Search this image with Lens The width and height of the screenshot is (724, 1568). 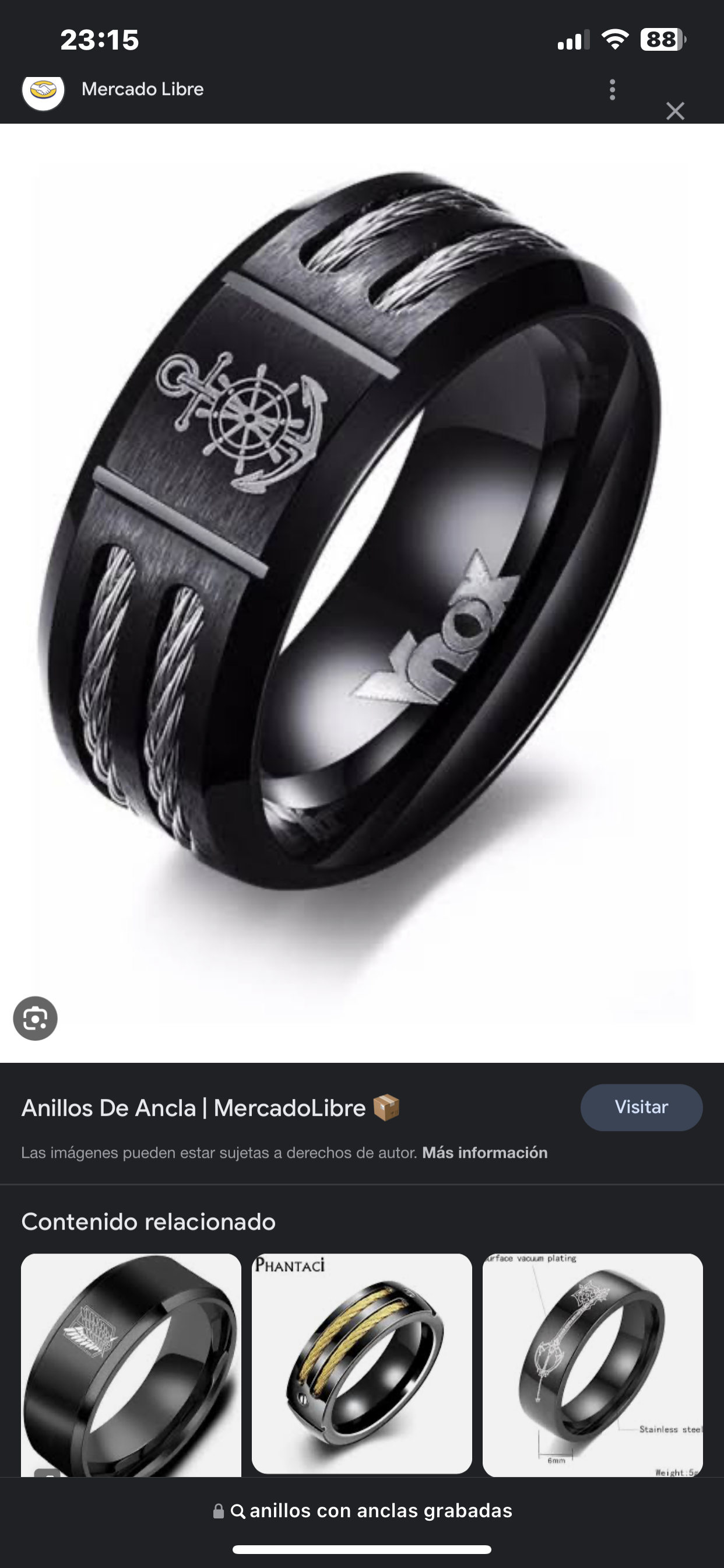coord(36,1019)
